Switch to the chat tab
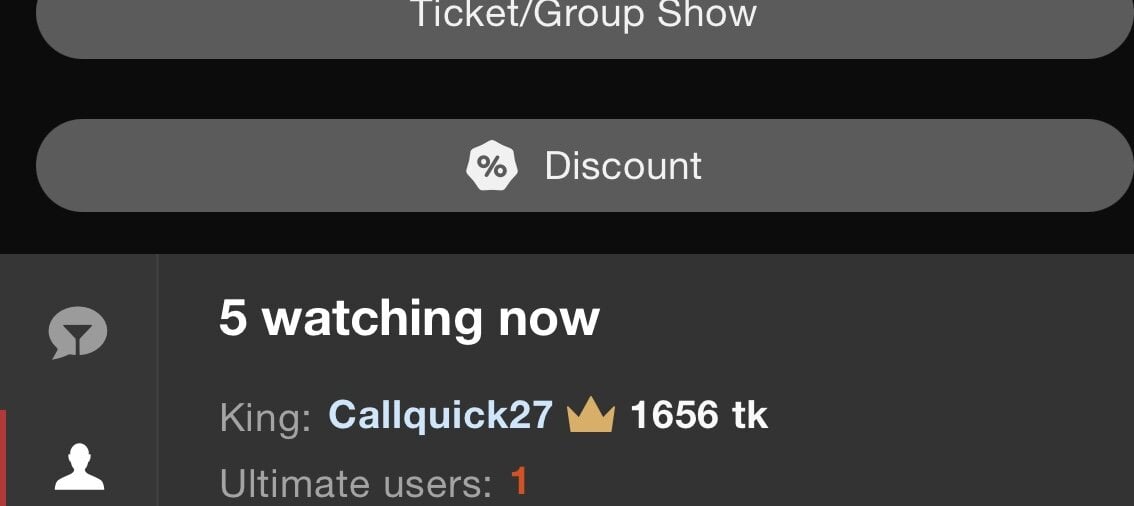 (x=78, y=334)
